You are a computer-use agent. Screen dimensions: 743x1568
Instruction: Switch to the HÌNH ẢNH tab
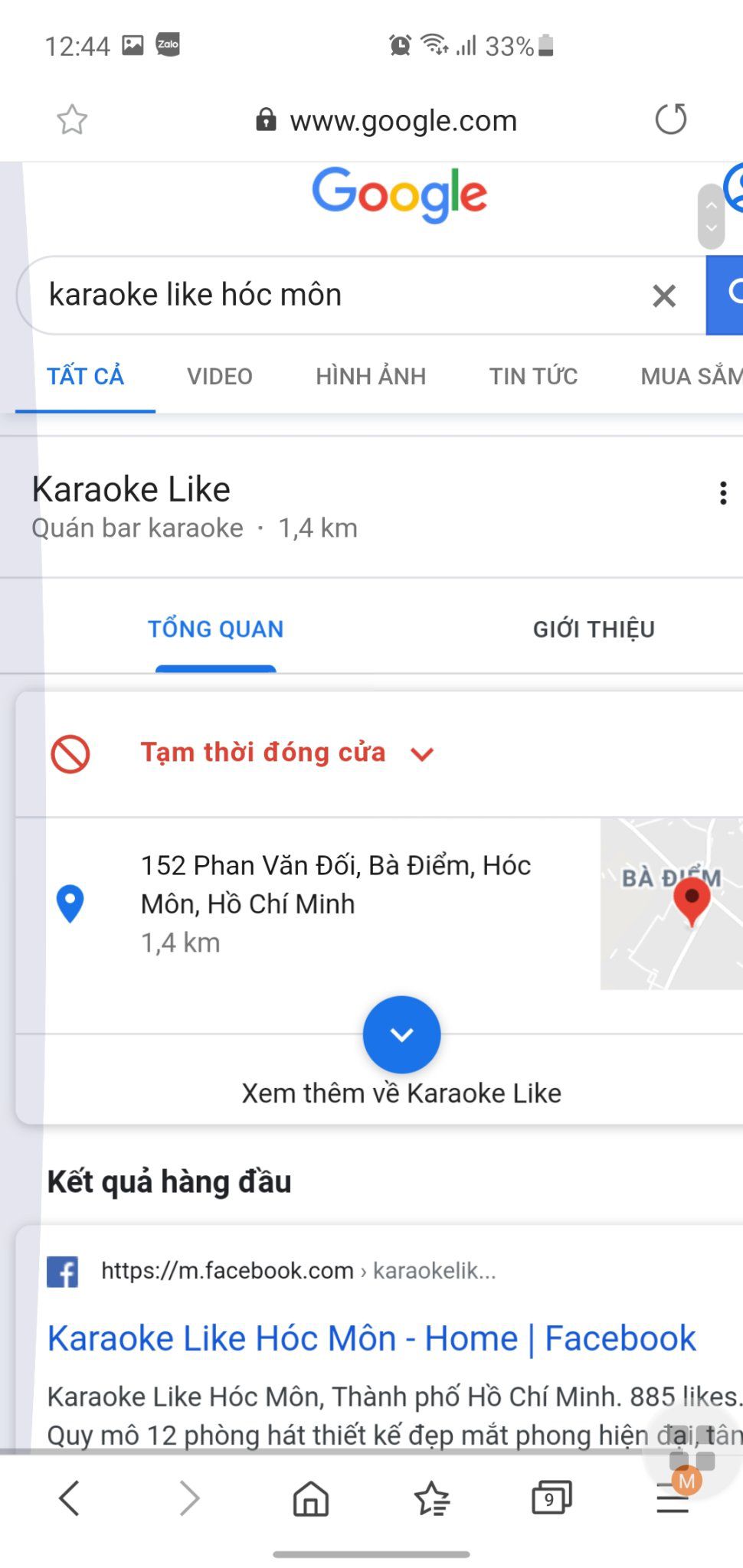[371, 376]
